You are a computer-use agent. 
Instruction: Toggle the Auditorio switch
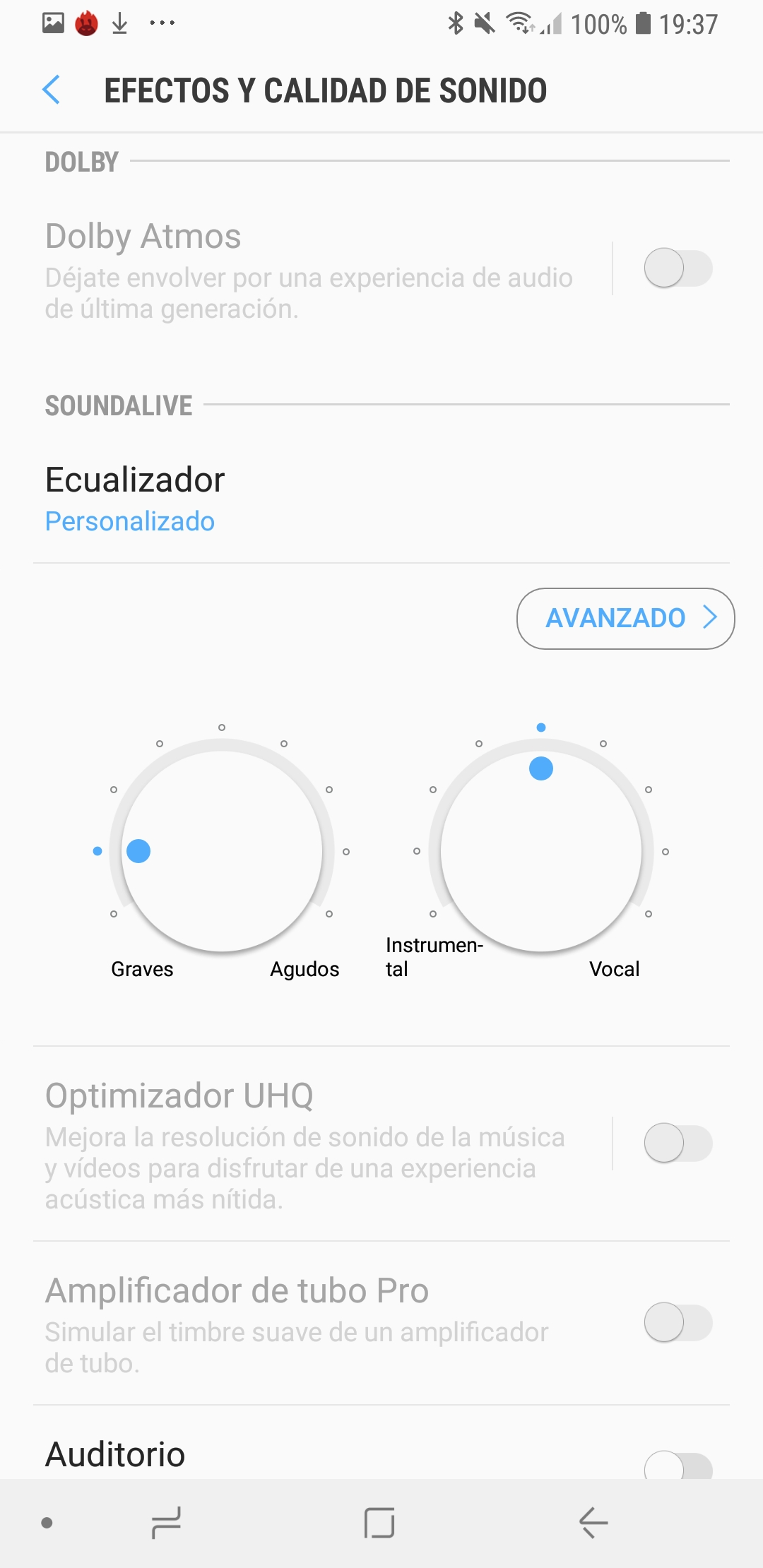pos(678,1465)
